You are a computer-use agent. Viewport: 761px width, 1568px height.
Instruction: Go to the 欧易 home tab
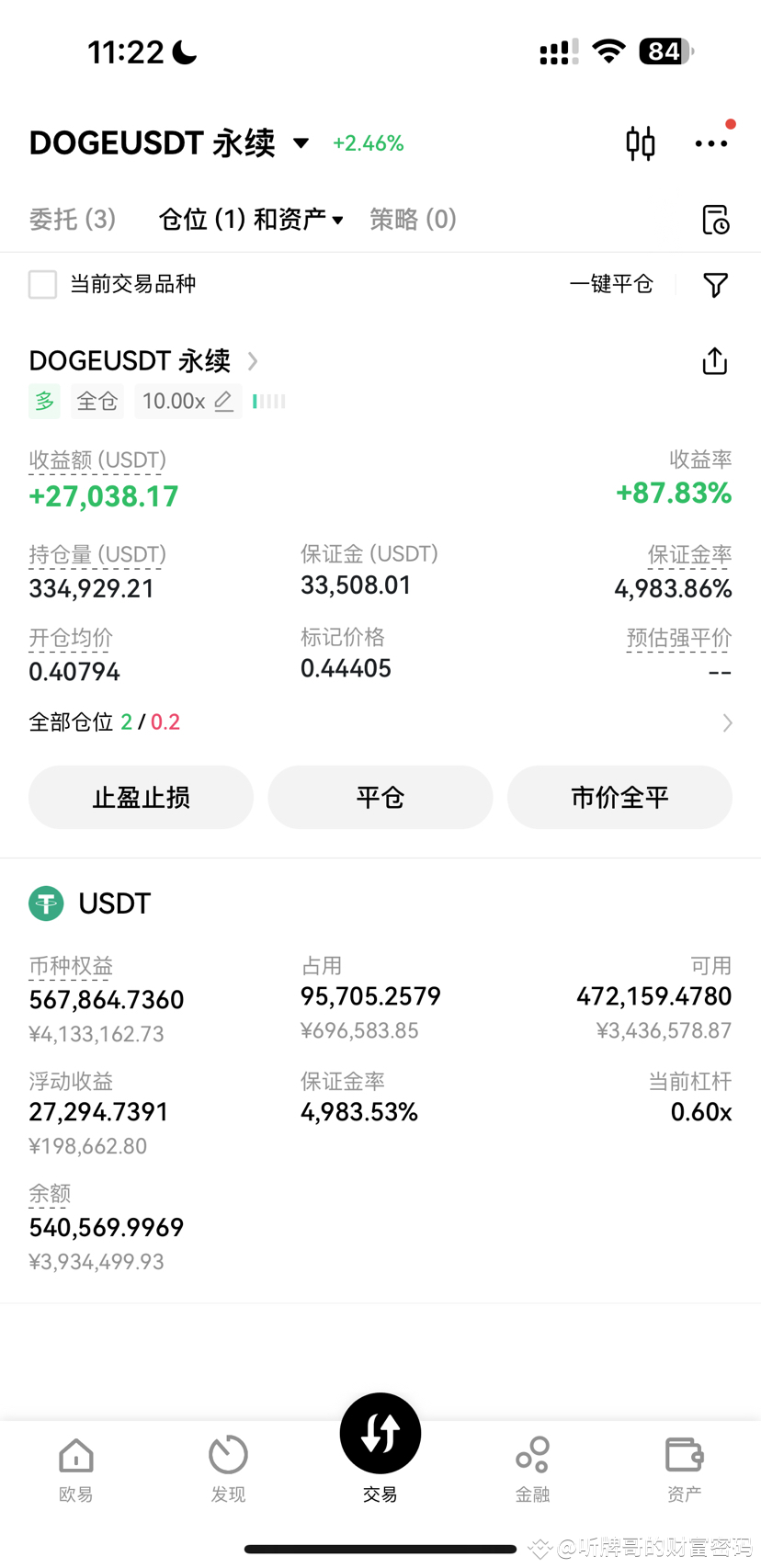pyautogui.click(x=76, y=1469)
